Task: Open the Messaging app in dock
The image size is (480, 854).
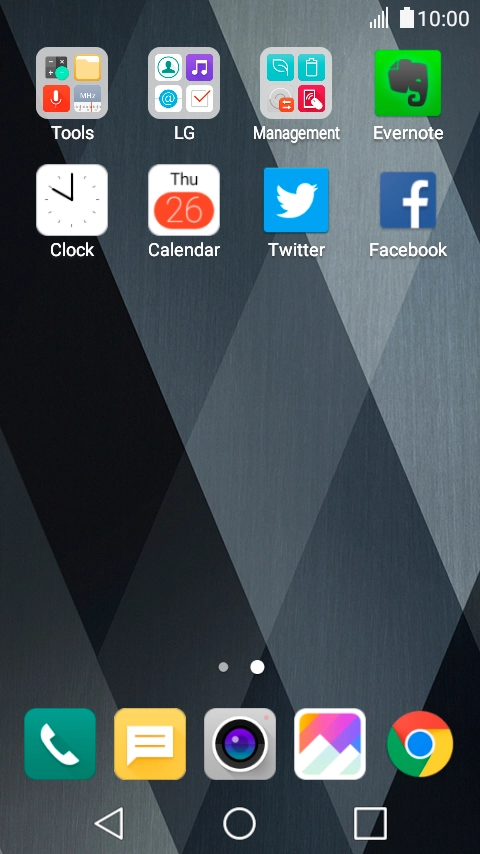Action: (x=150, y=743)
